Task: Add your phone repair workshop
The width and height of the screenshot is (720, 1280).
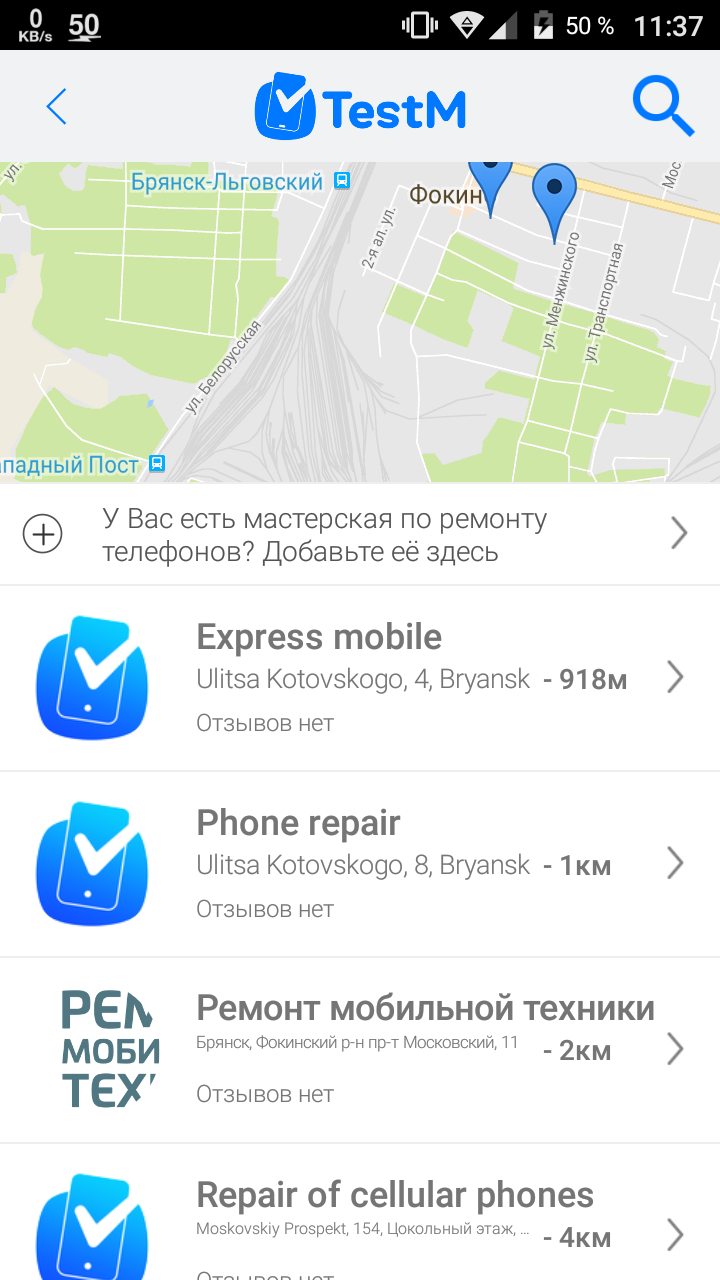Action: pos(360,535)
